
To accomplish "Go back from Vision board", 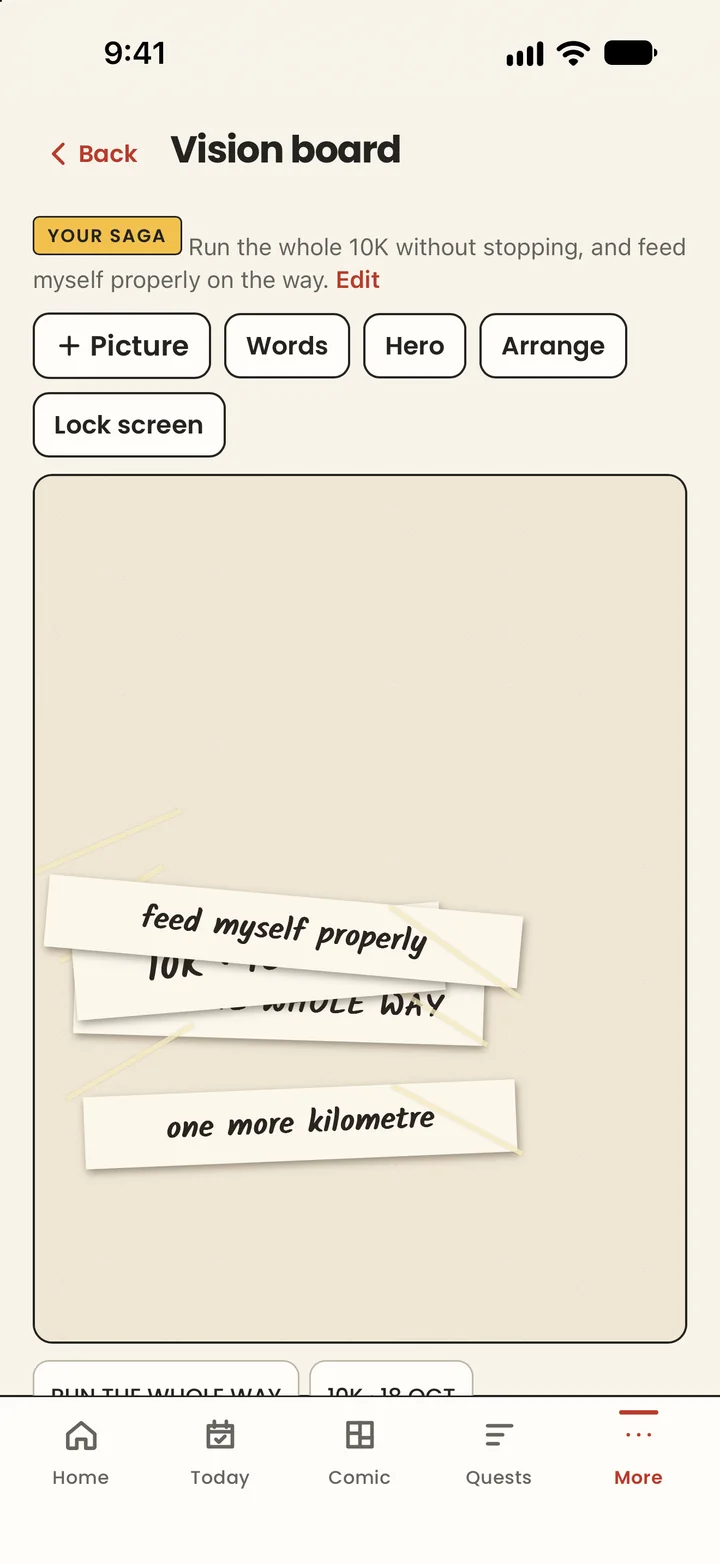I will point(94,153).
